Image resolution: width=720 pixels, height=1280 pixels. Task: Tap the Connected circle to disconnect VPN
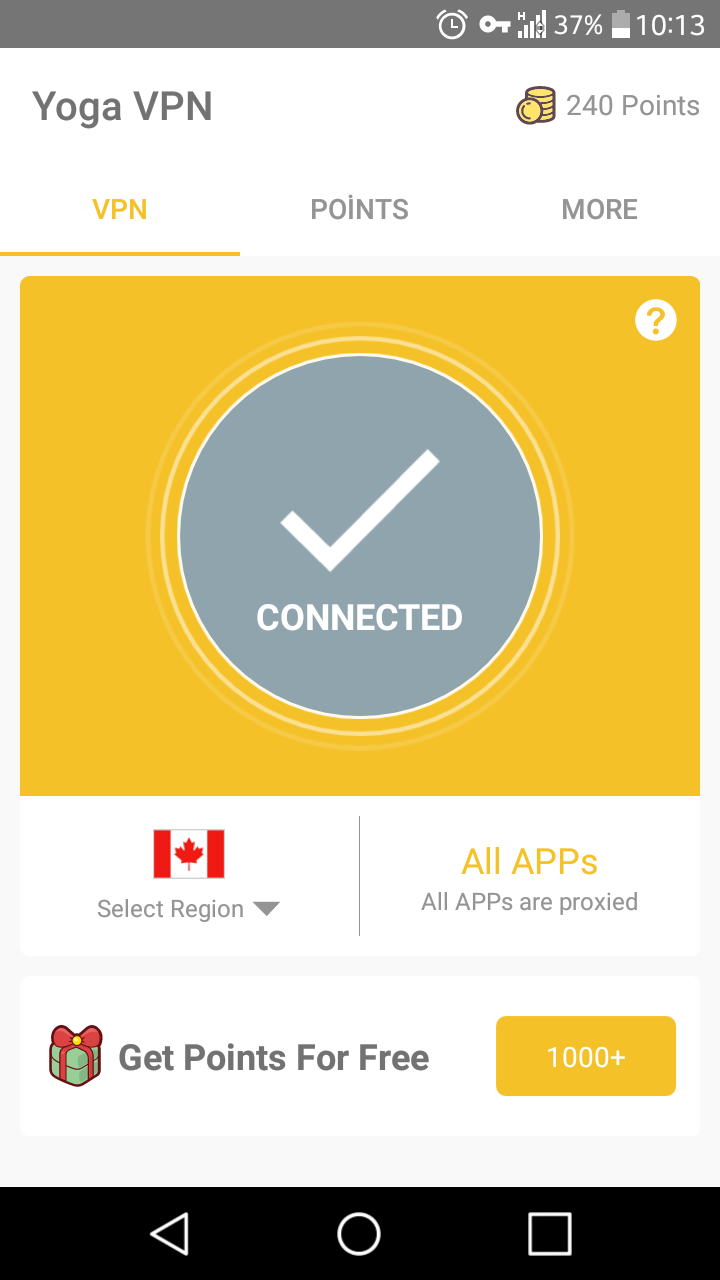point(360,536)
